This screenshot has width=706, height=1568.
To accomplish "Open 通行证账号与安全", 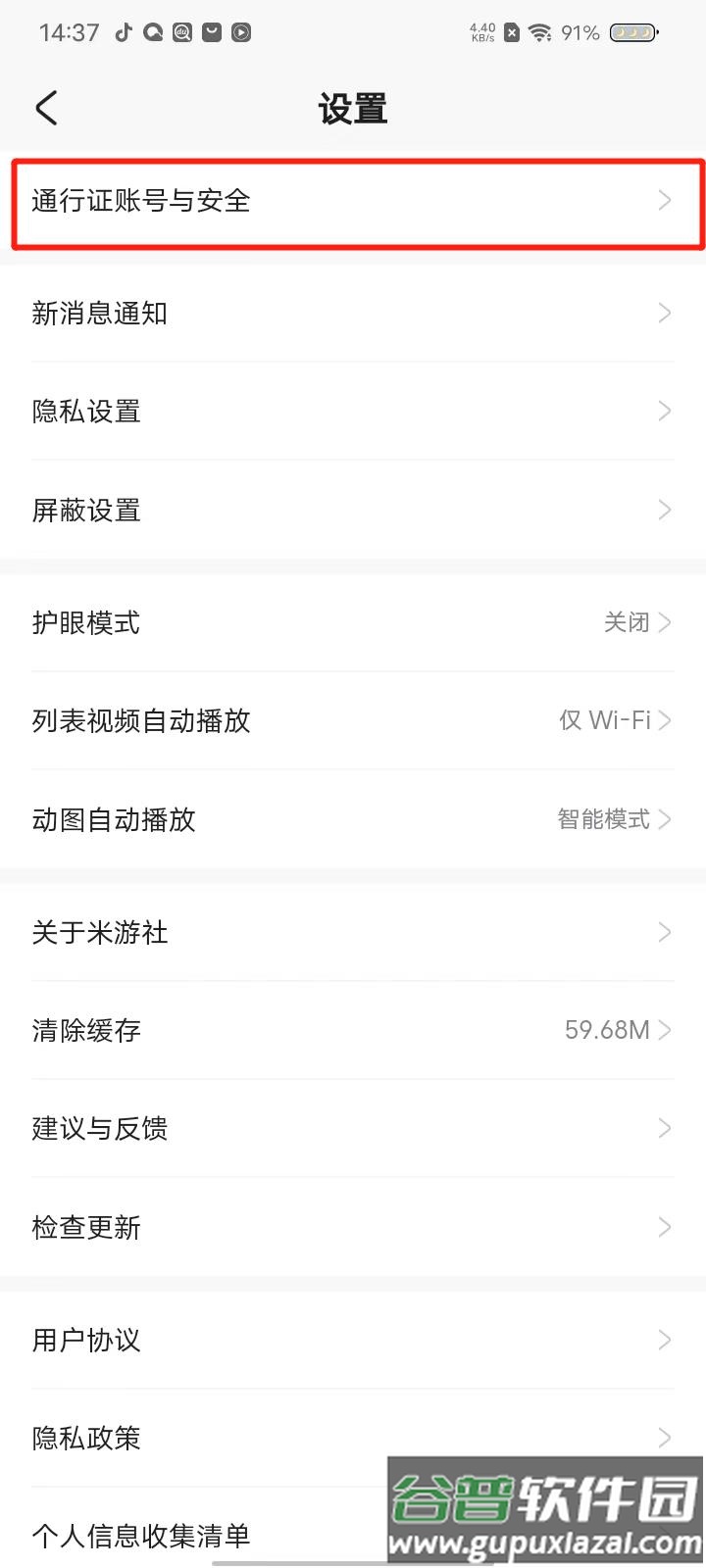I will click(x=353, y=202).
